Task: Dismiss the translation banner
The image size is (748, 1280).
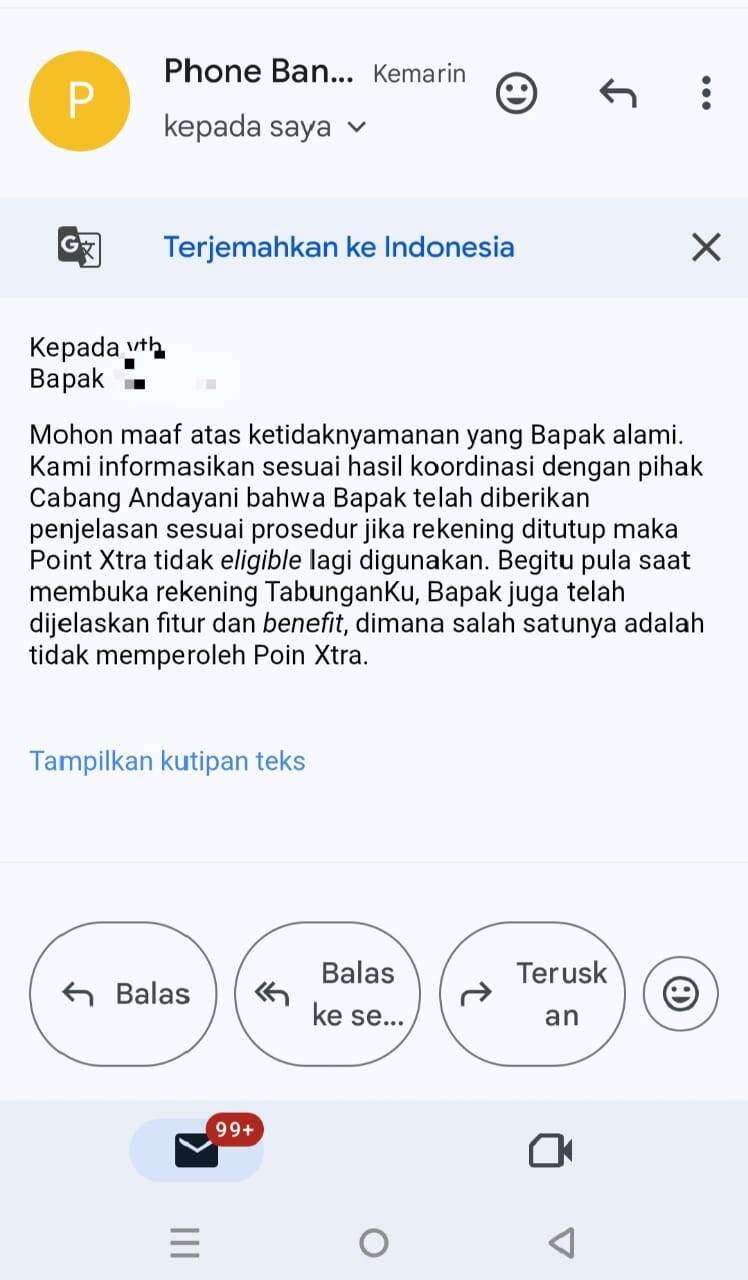Action: (706, 247)
